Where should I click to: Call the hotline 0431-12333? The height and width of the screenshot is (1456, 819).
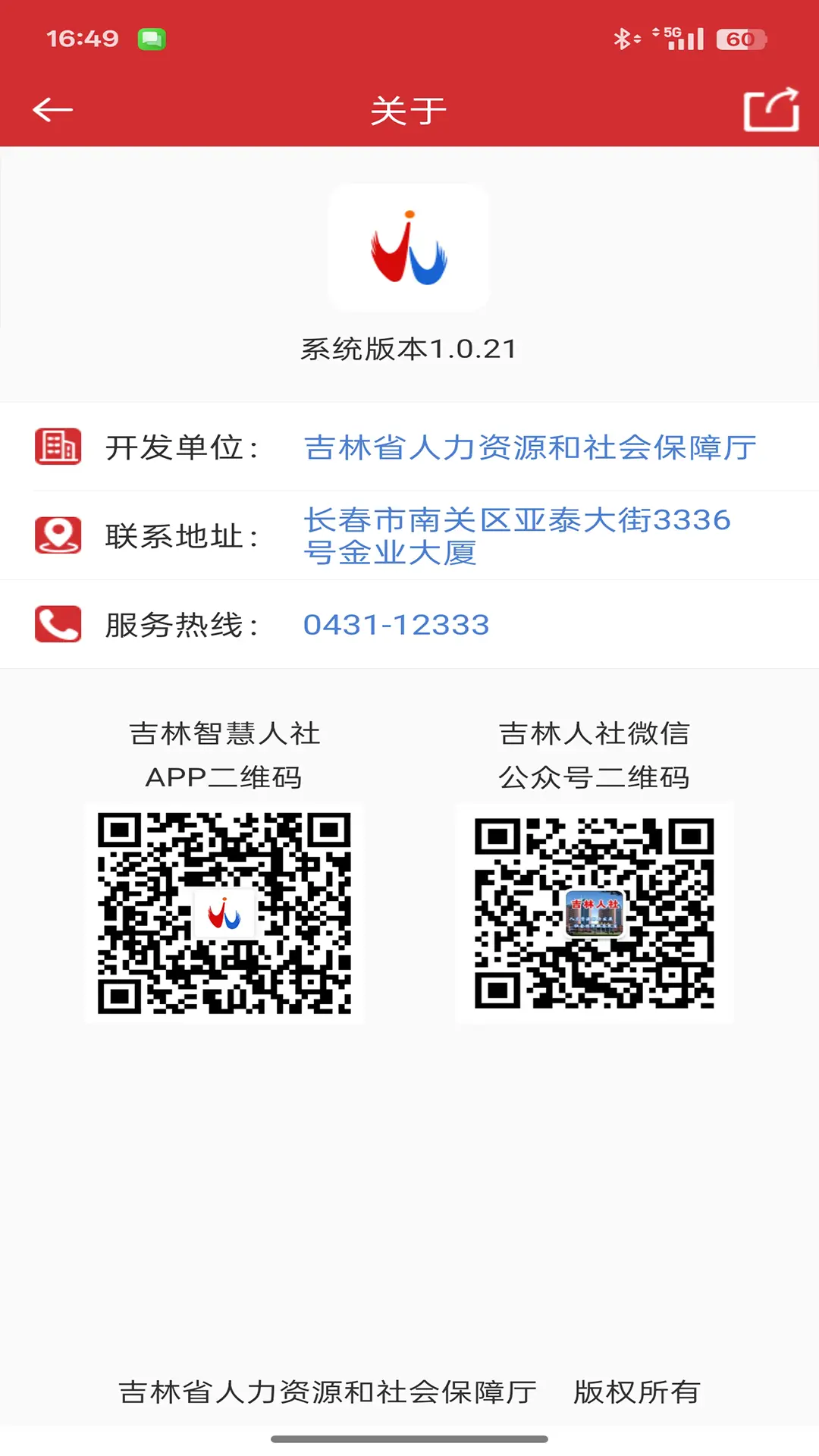[397, 623]
